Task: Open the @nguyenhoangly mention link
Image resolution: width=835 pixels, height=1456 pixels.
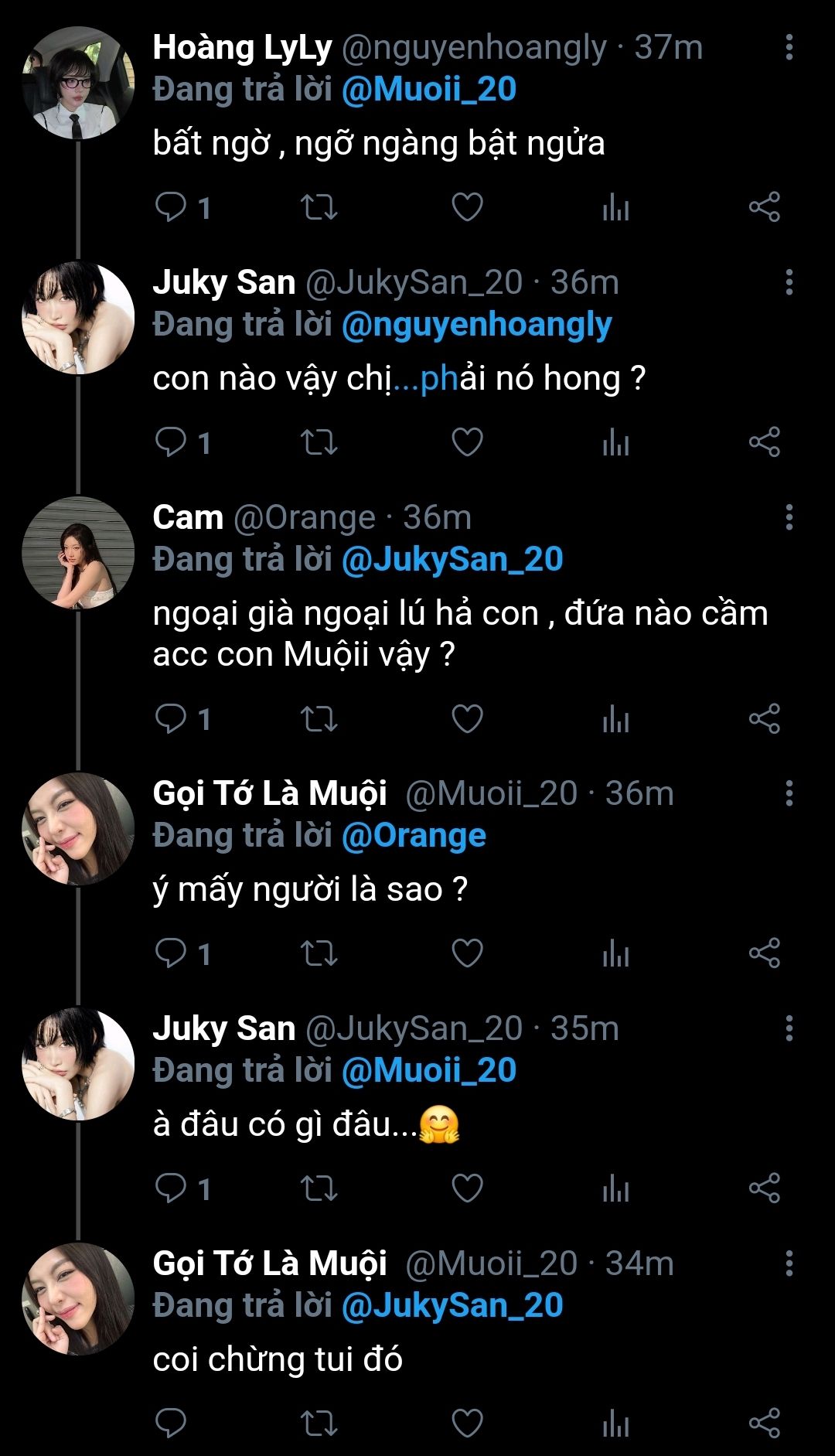Action: (x=476, y=325)
